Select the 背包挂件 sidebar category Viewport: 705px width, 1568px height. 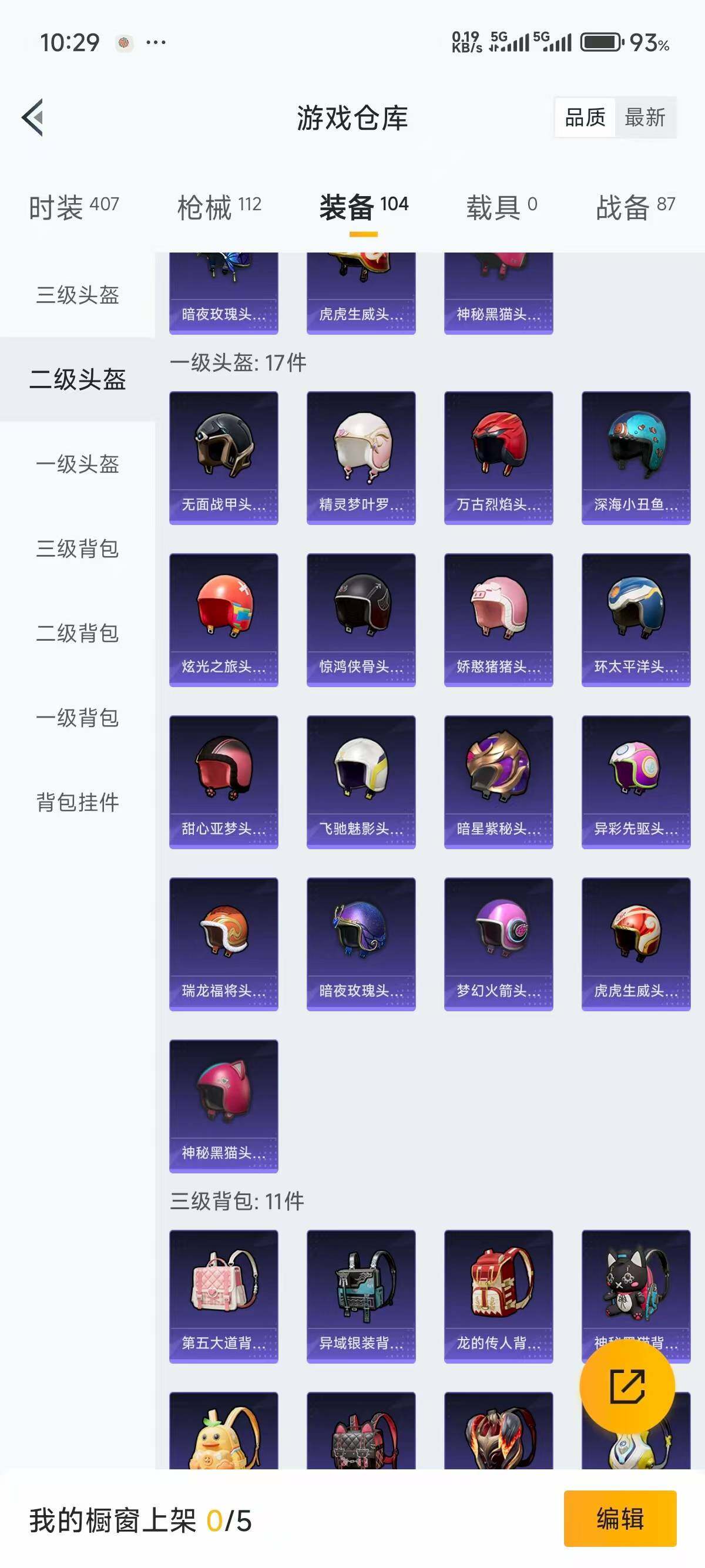(78, 802)
